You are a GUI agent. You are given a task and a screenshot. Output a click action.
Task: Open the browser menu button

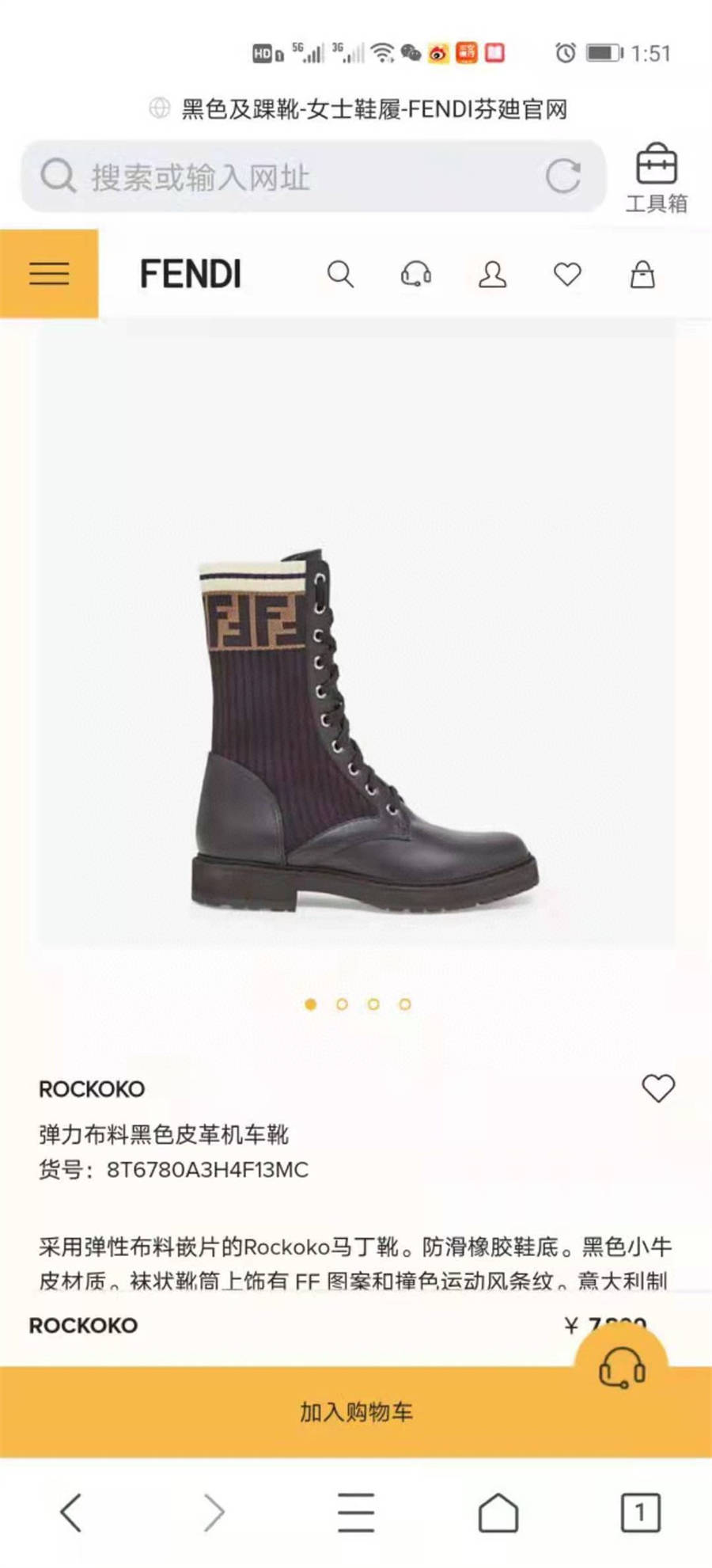coord(356,1513)
